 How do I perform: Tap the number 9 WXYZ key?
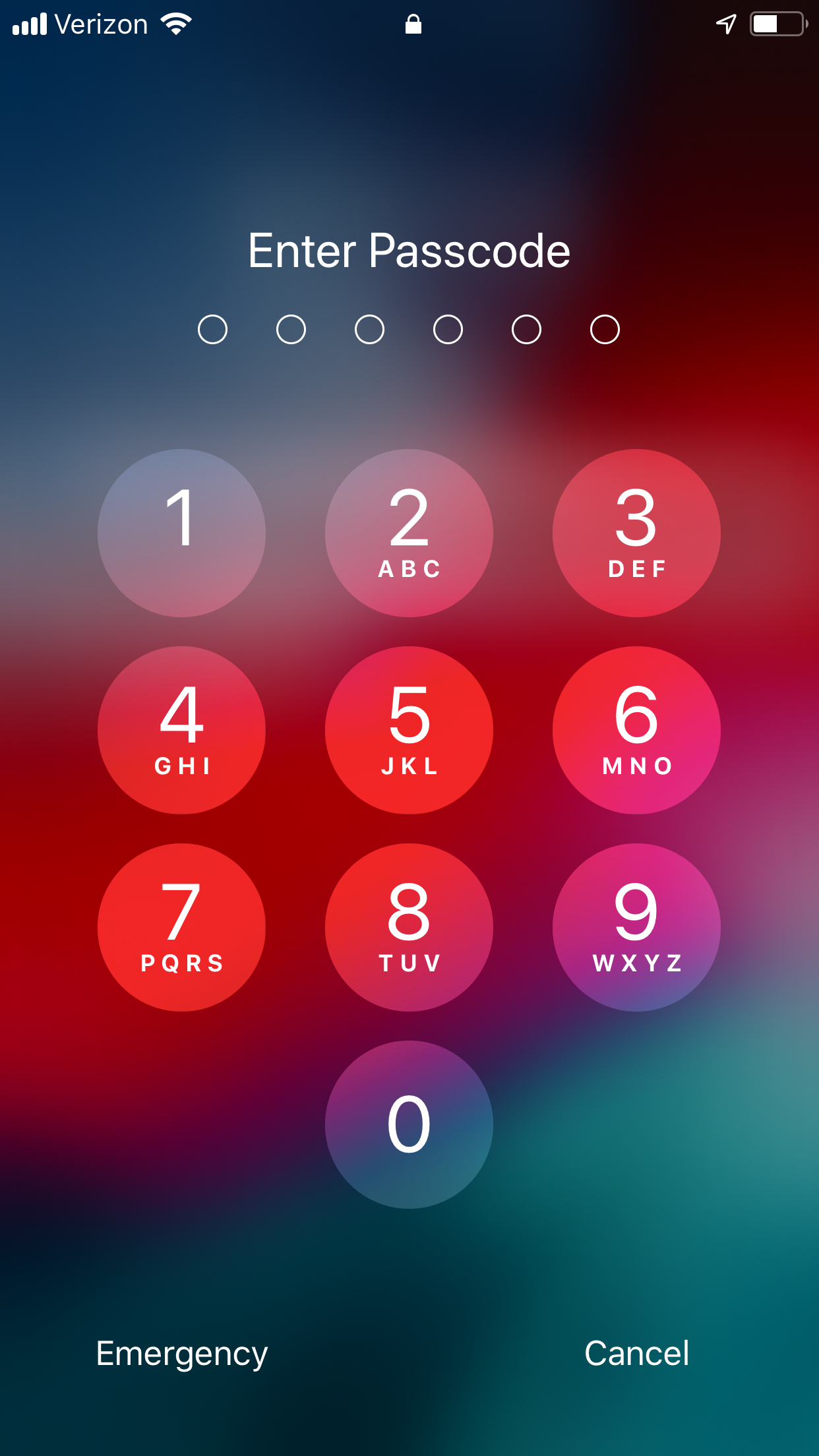(x=636, y=927)
